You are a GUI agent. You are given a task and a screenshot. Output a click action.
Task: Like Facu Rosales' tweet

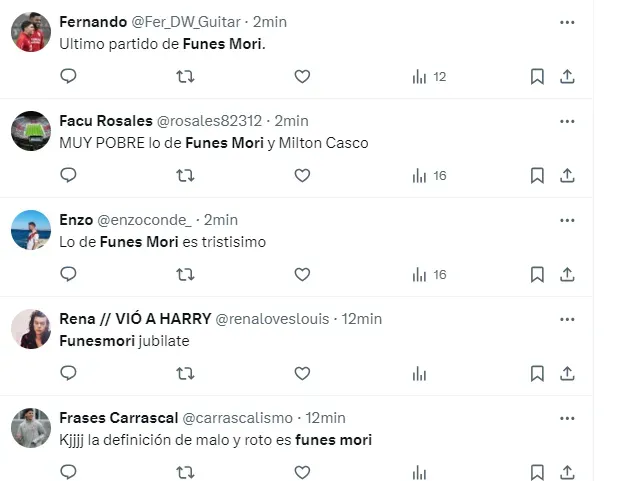click(302, 175)
